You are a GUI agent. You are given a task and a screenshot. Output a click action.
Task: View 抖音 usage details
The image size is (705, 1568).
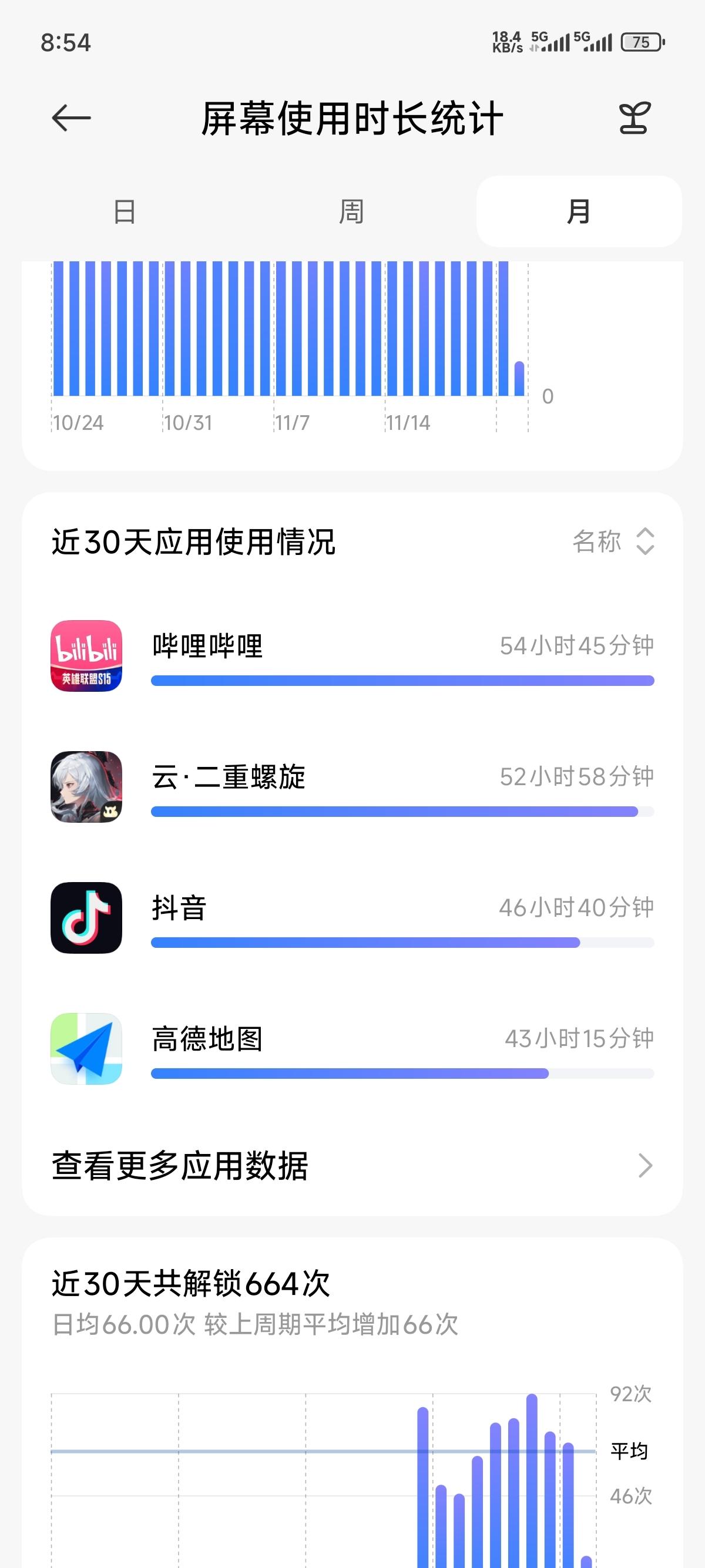point(352,917)
